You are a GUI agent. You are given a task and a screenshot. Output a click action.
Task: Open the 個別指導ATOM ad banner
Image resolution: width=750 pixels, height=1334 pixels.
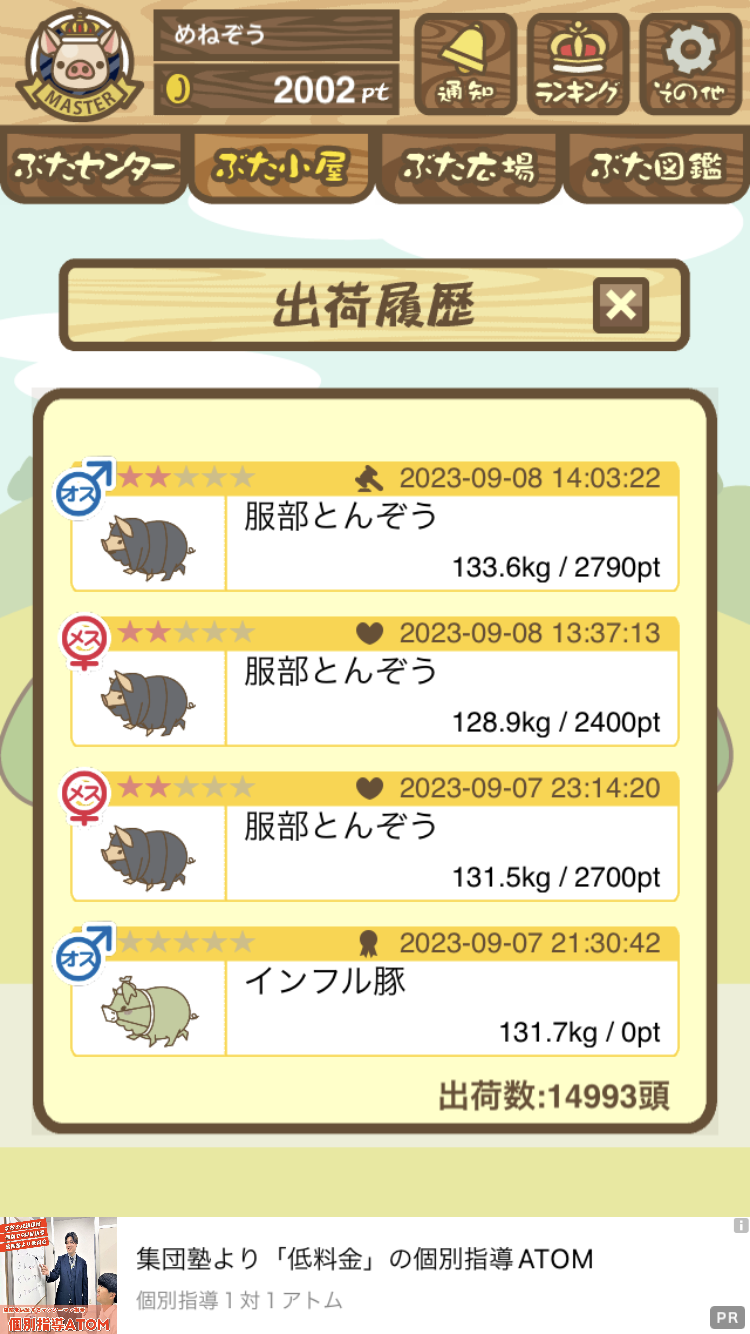[x=365, y=1275]
